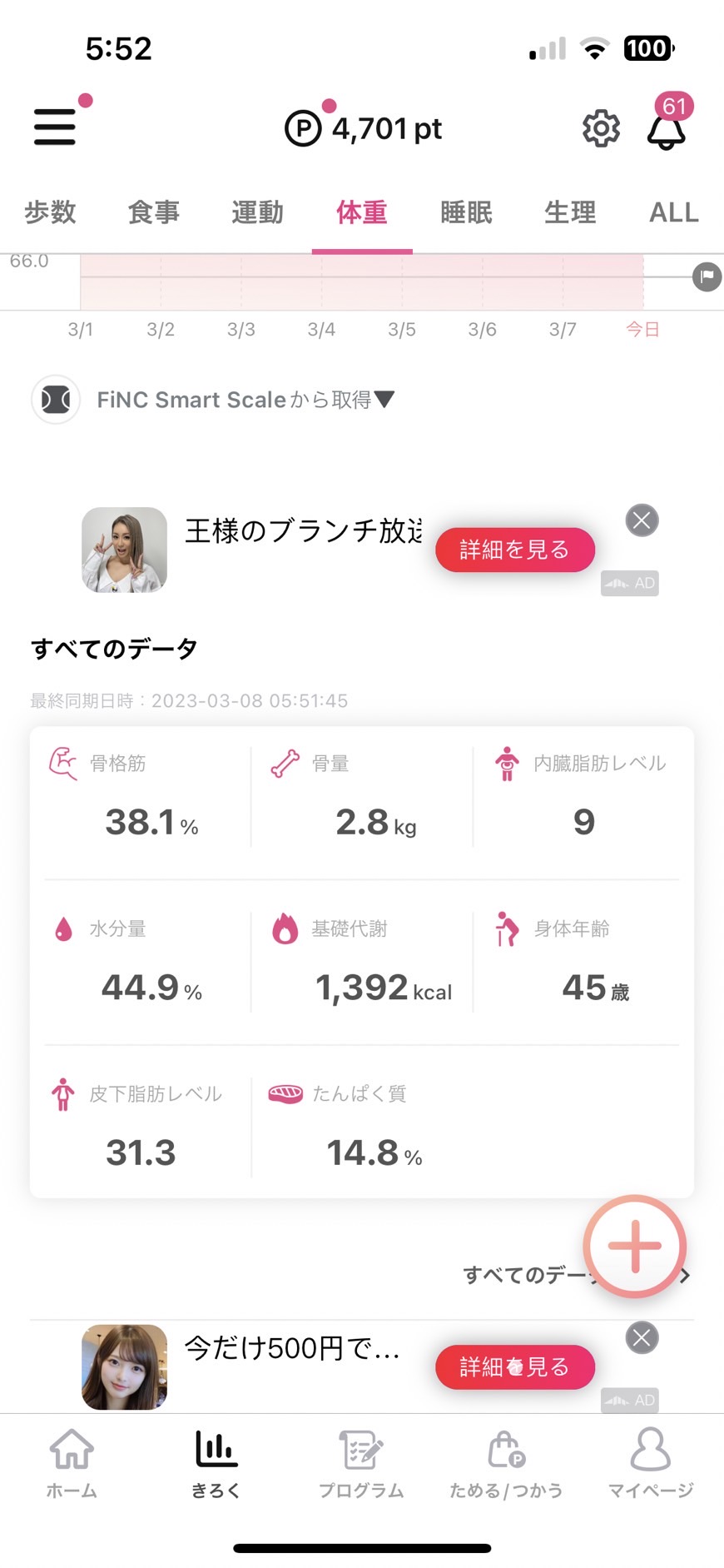
Task: Switch to the 睡眠 tab
Action: coord(466,212)
